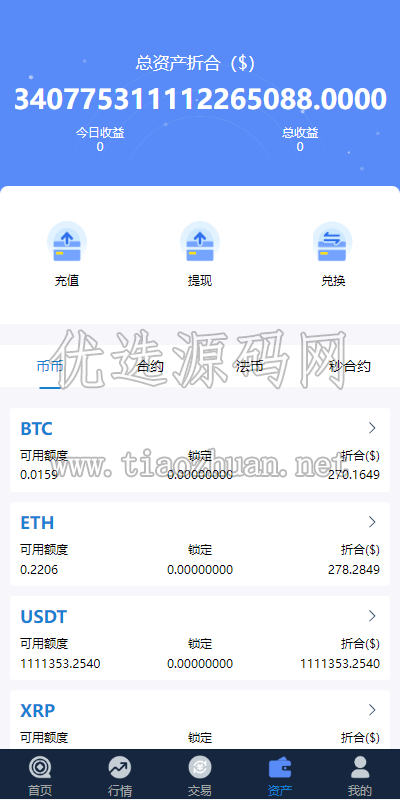Viewport: 400px width, 800px height.
Task: Go to the 我的 profile tab
Action: tap(360, 776)
